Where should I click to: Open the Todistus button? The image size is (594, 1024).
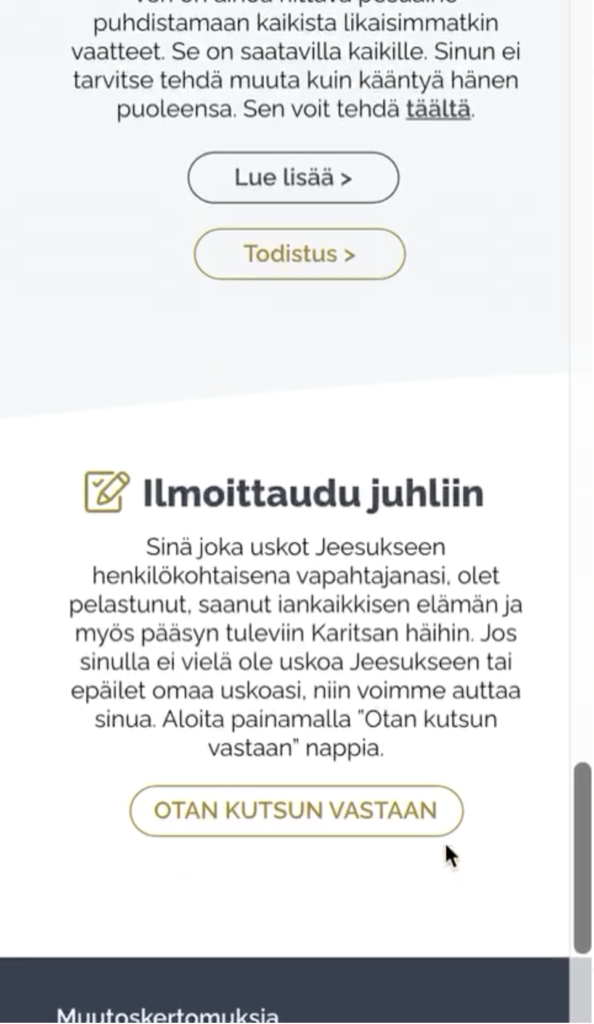pos(300,254)
